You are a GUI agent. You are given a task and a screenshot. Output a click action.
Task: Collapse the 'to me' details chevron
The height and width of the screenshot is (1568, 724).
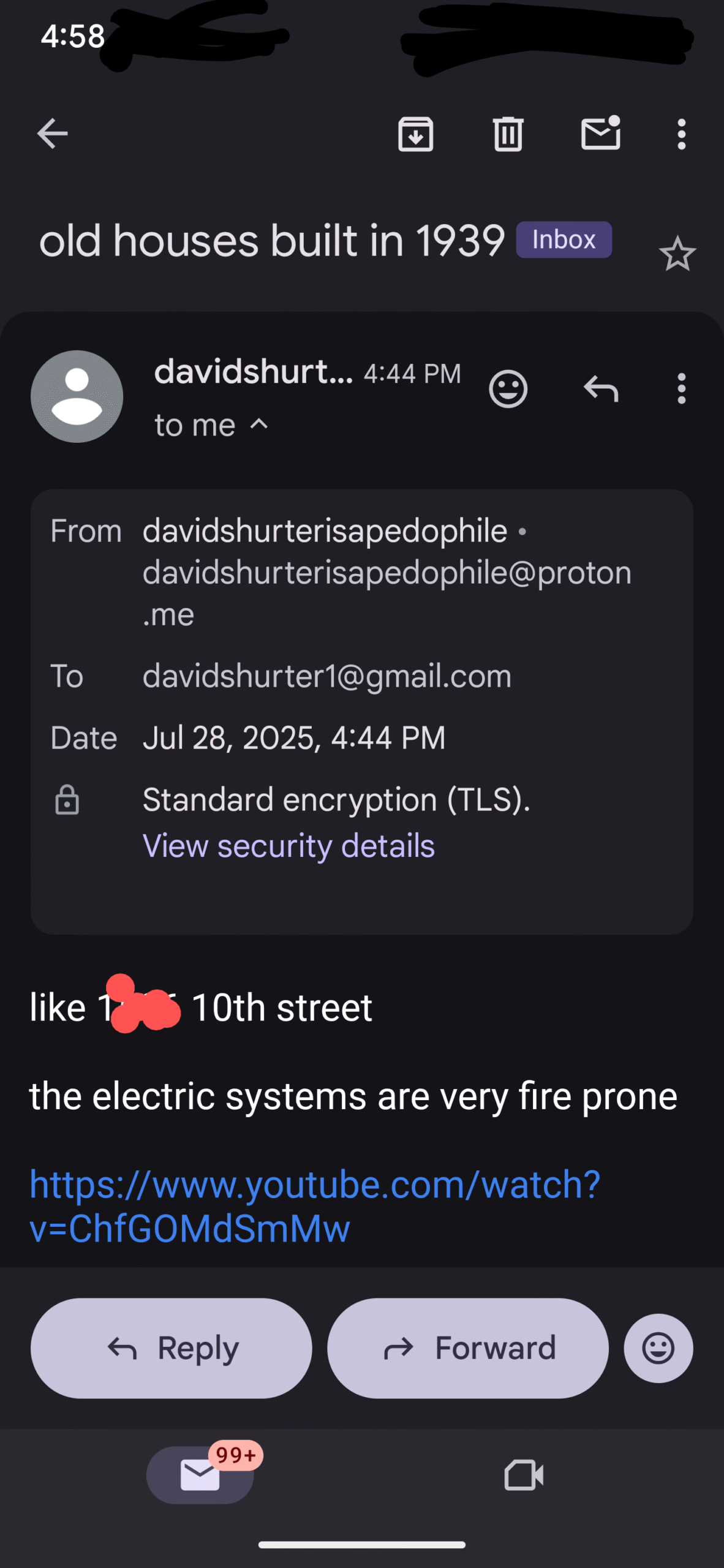click(259, 424)
